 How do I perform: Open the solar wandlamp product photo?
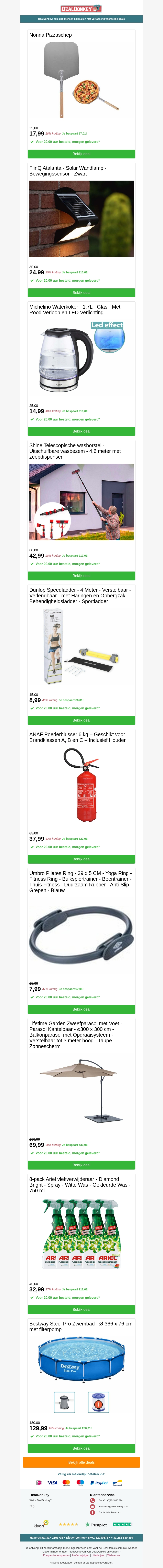tap(81, 218)
